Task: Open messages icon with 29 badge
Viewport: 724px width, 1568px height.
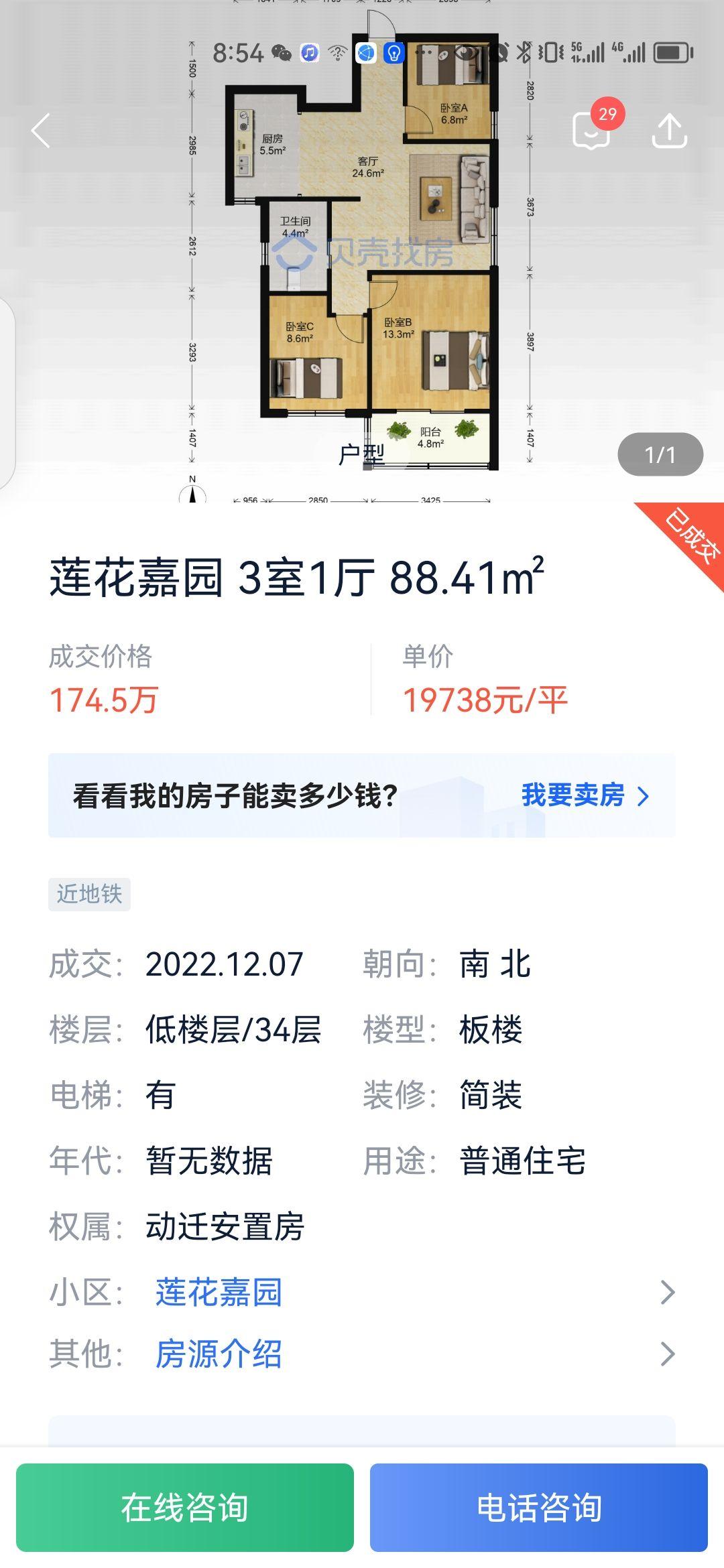Action: pyautogui.click(x=592, y=130)
